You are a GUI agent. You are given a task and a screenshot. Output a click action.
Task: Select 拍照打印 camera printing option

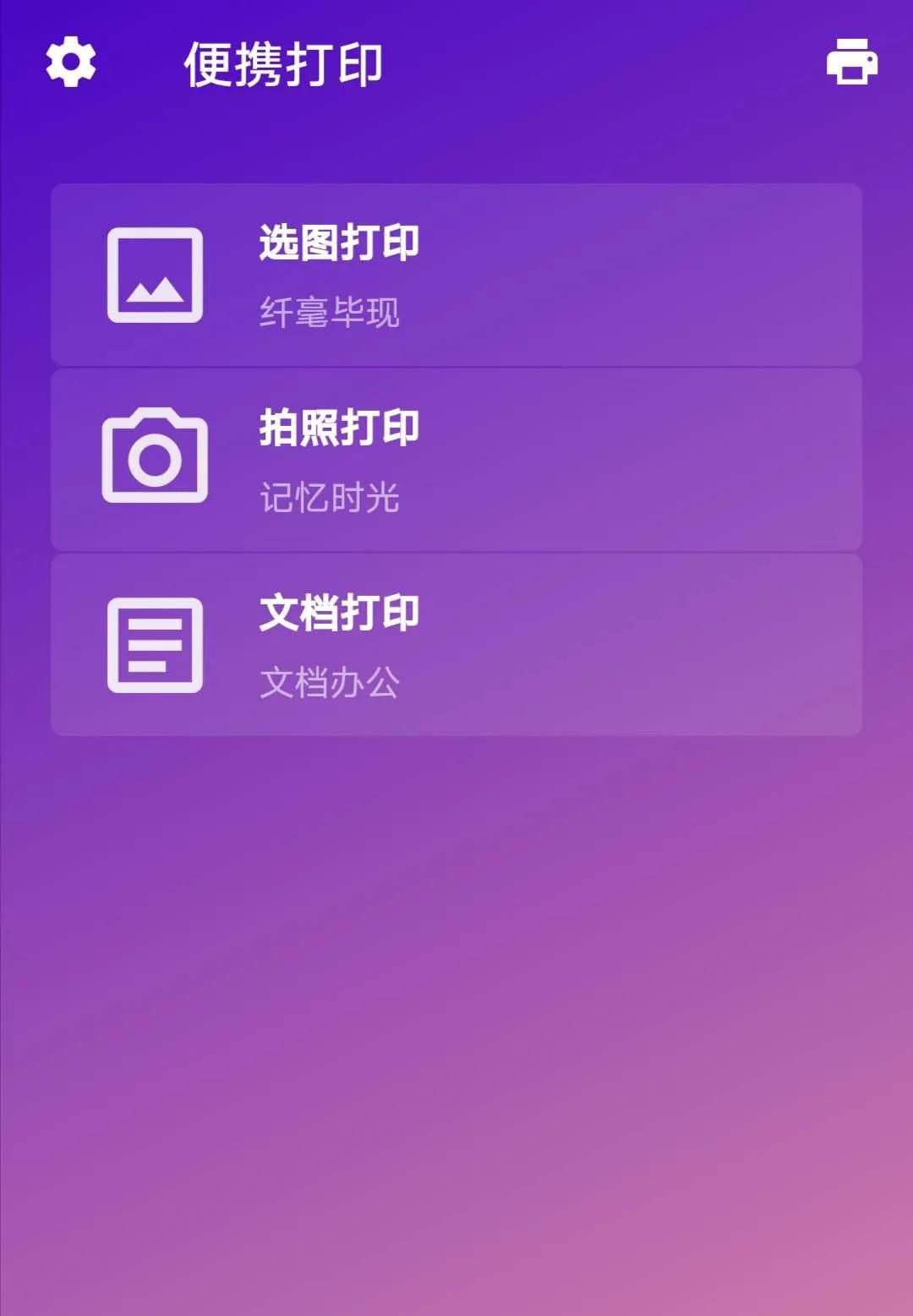tap(456, 460)
